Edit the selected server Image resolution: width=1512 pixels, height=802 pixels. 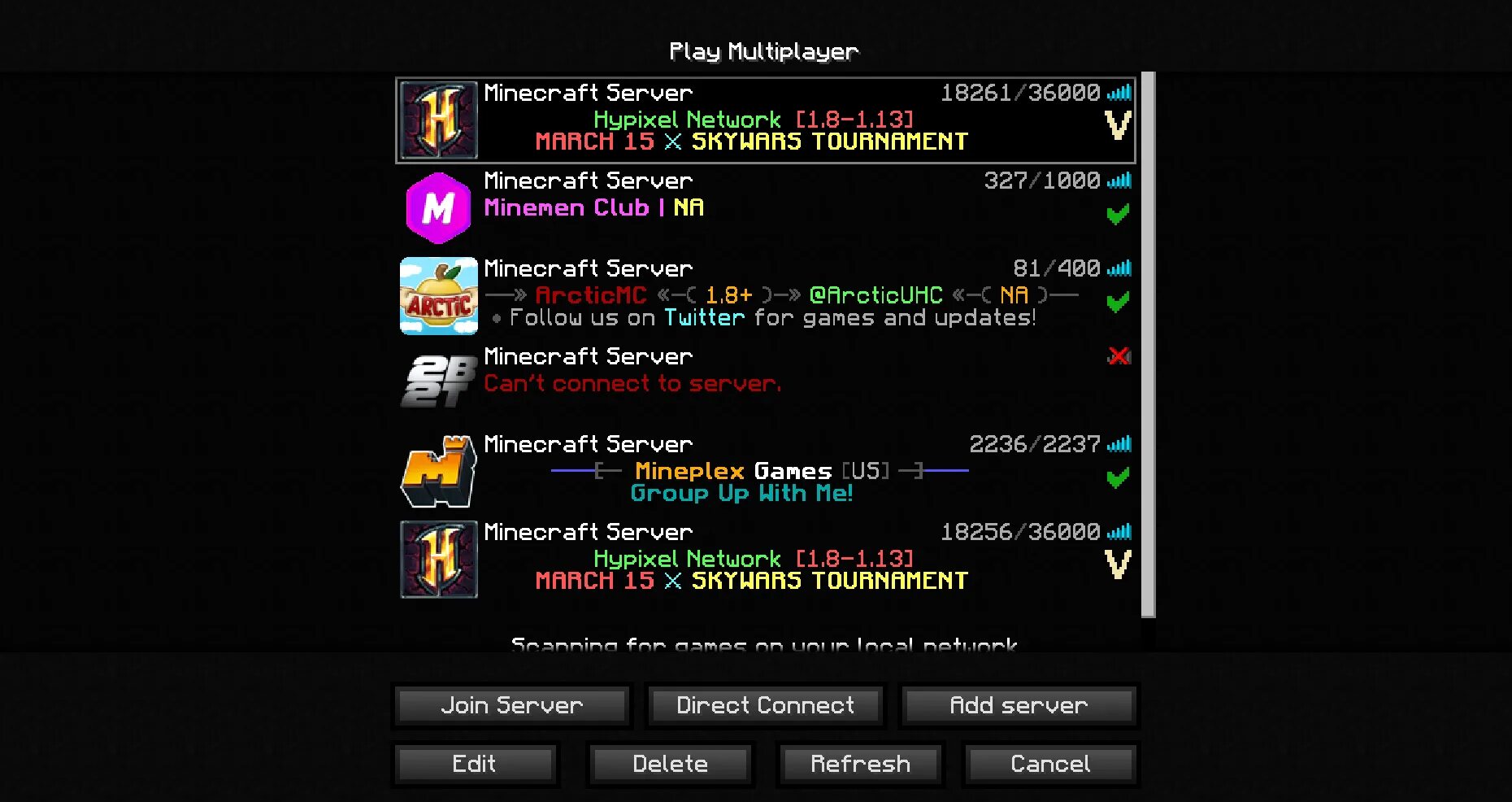click(x=474, y=764)
